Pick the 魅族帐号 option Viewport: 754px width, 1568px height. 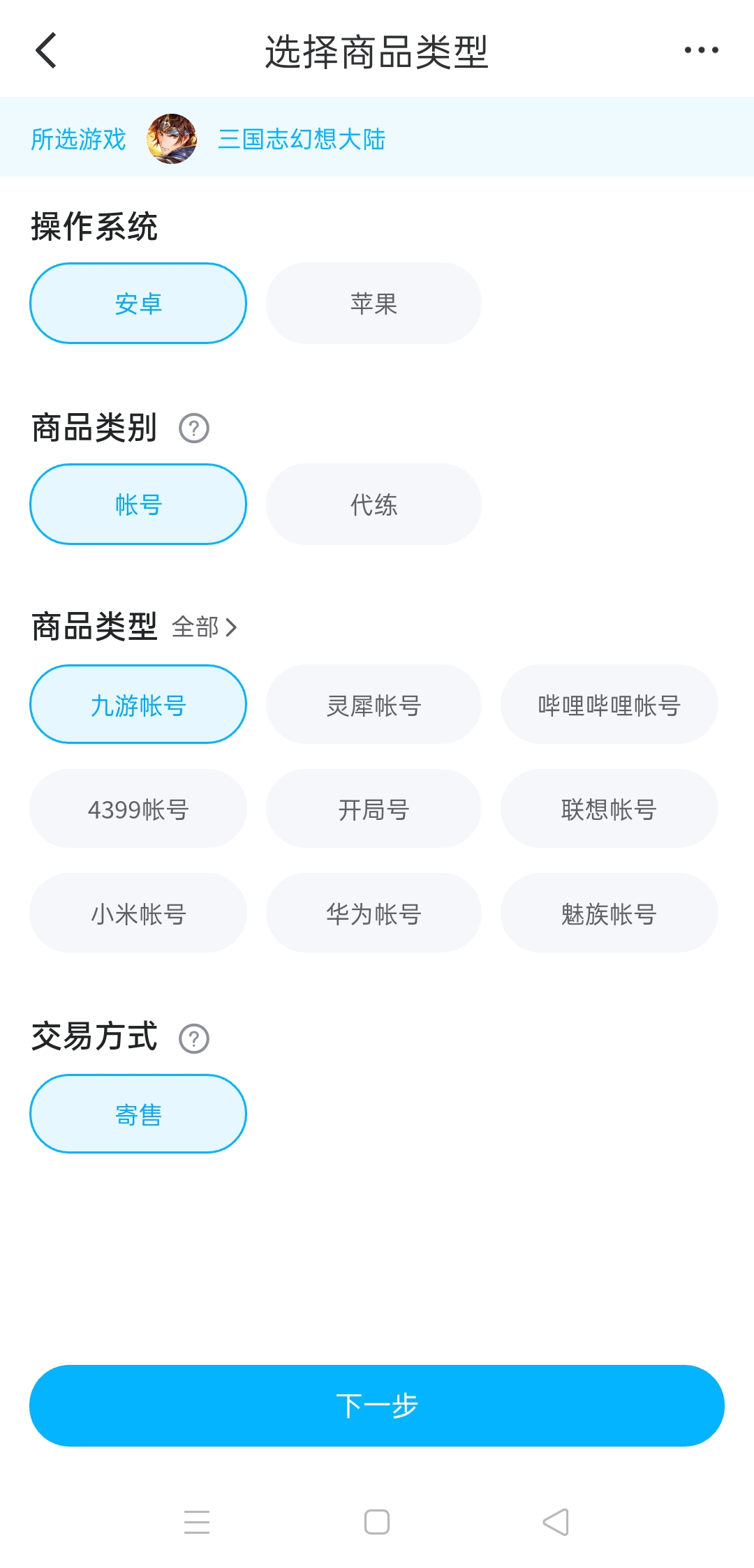(609, 913)
